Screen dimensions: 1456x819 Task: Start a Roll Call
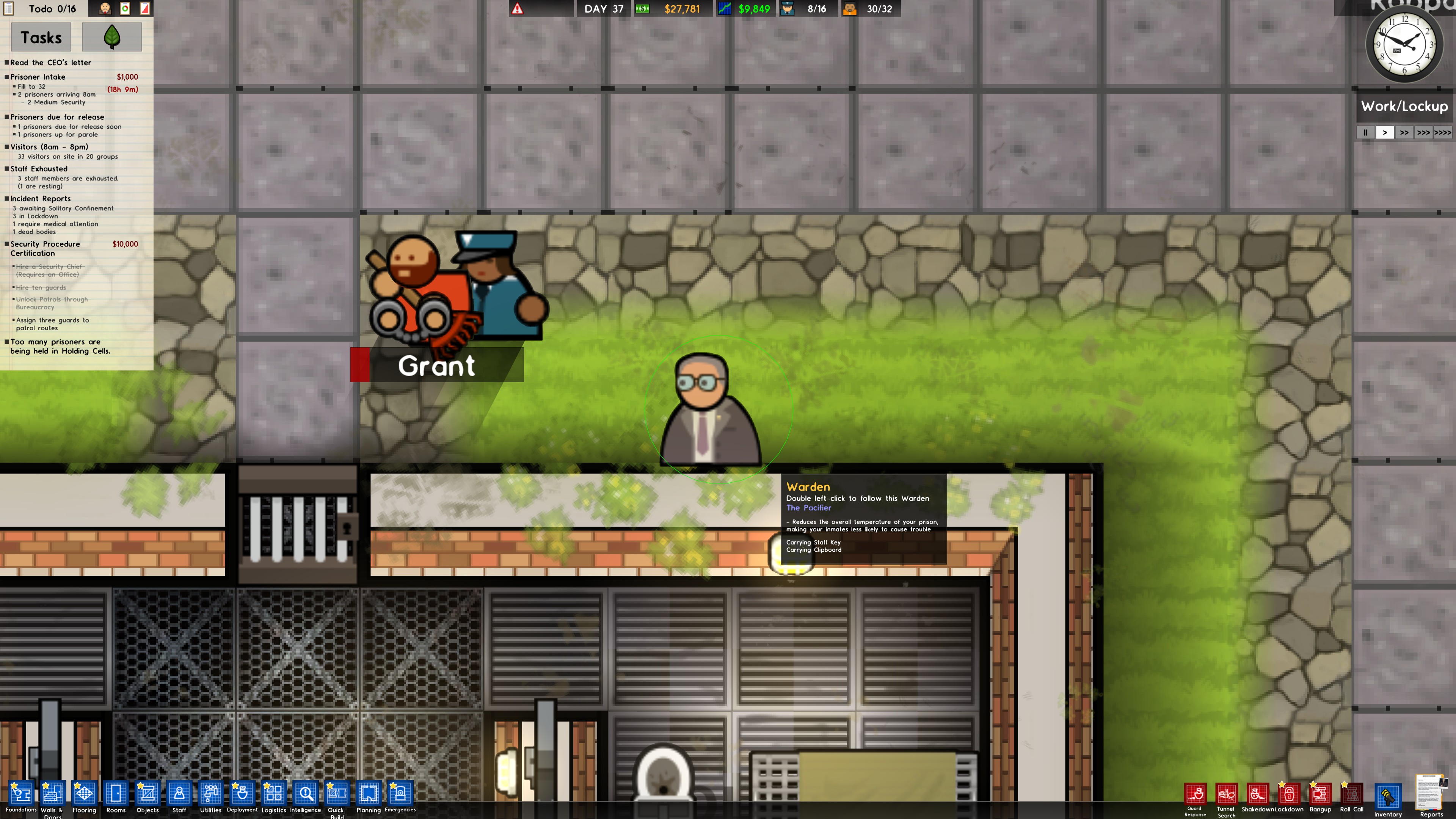(1351, 795)
